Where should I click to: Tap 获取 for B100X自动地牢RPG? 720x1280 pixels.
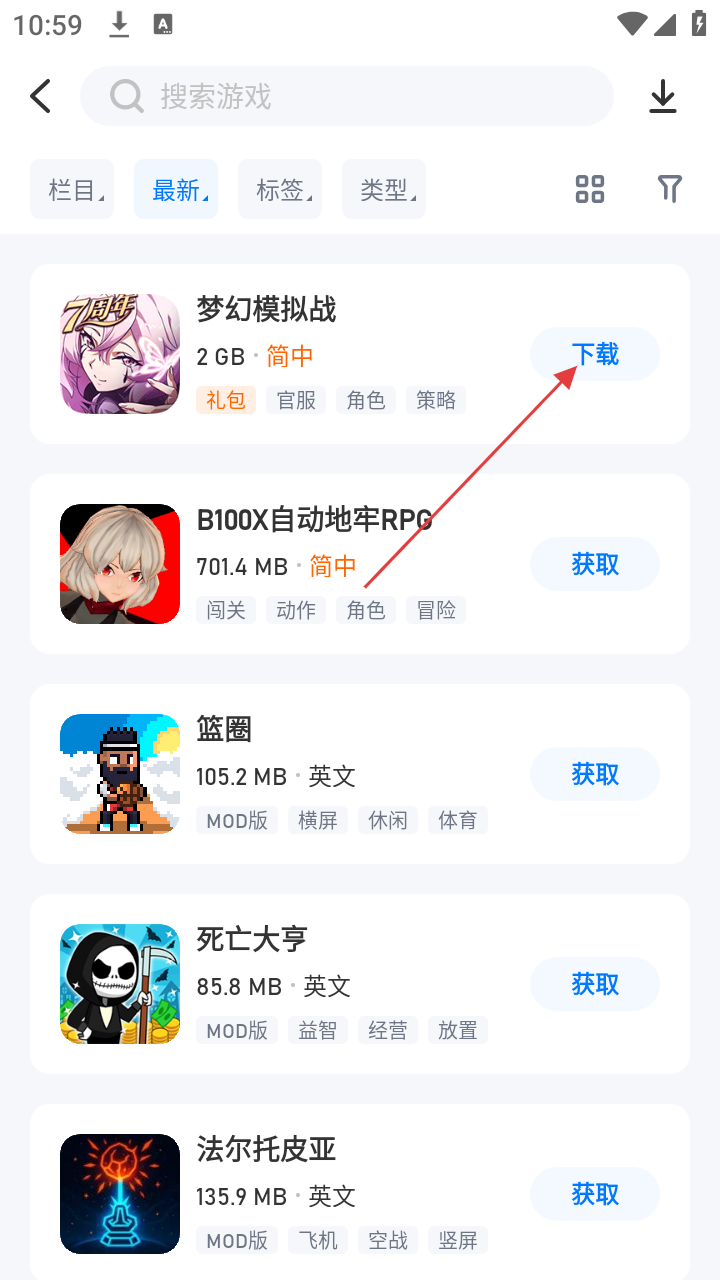[595, 564]
